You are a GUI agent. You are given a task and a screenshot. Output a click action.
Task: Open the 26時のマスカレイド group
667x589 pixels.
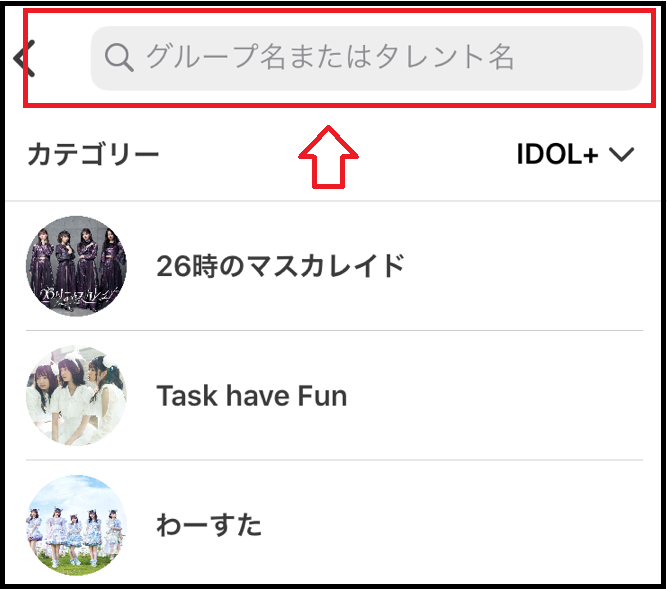point(280,266)
